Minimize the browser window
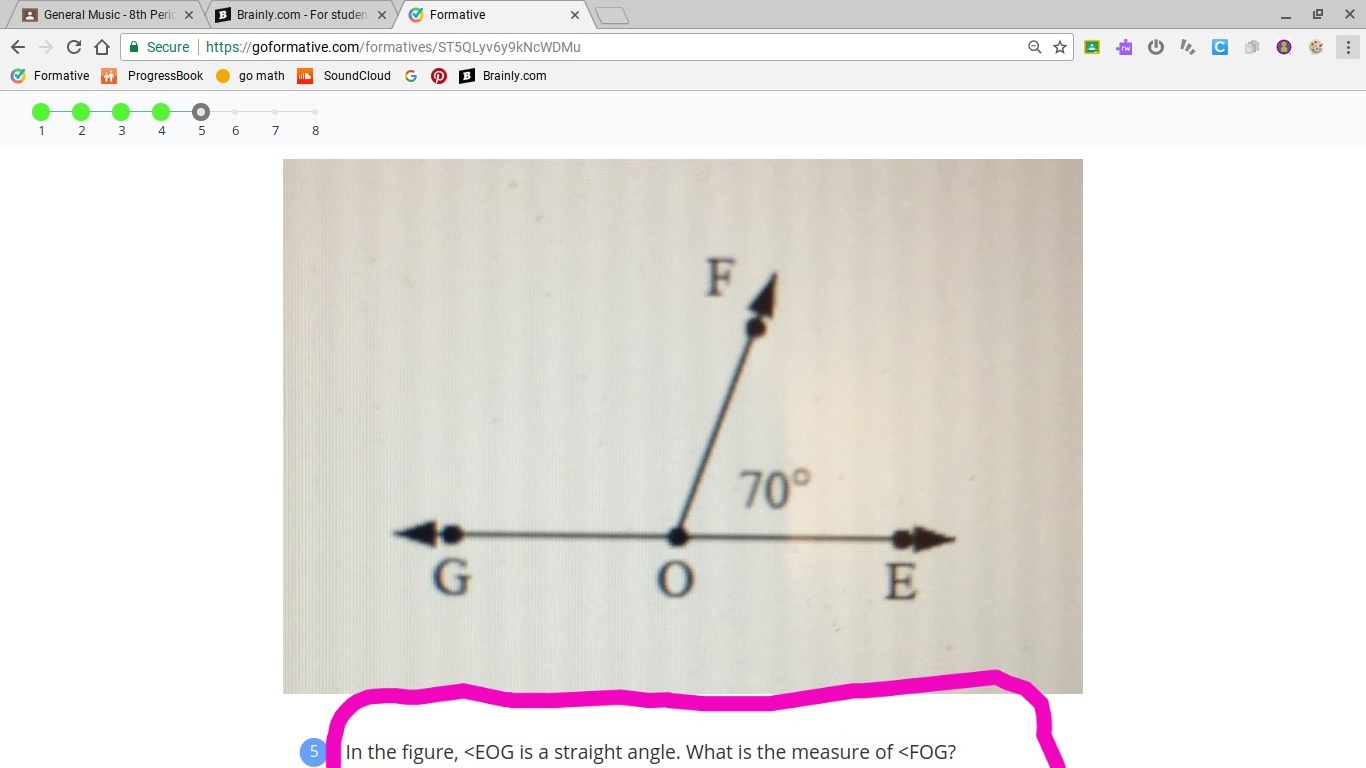 click(x=1286, y=15)
